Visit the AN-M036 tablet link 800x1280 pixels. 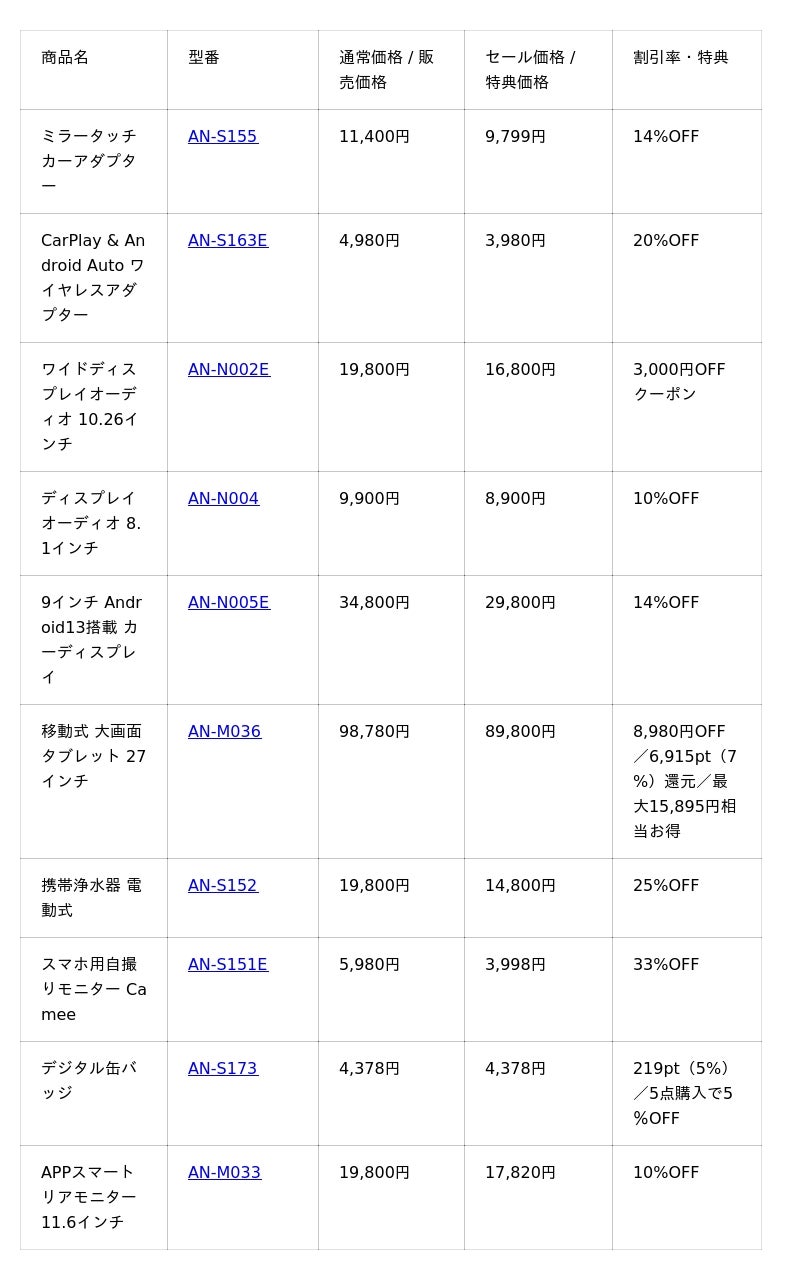point(225,731)
